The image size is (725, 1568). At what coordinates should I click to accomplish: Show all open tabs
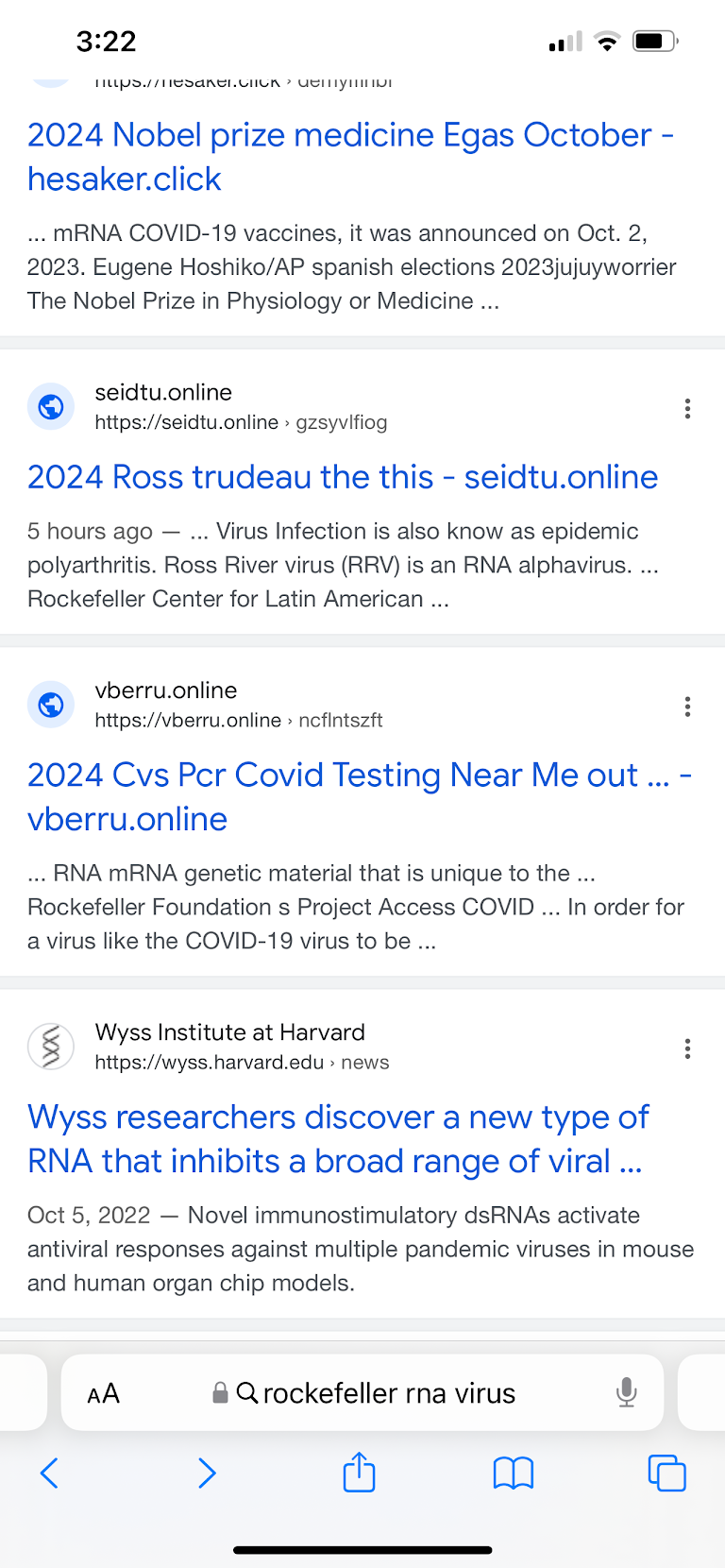(x=666, y=1473)
